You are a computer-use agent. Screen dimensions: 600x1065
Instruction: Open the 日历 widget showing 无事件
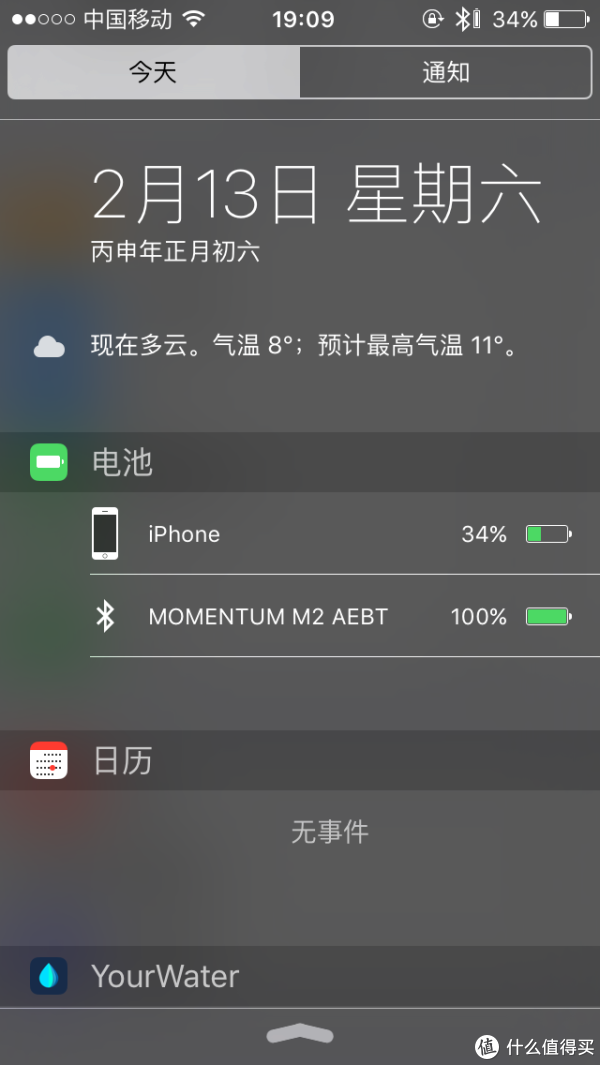tap(330, 831)
